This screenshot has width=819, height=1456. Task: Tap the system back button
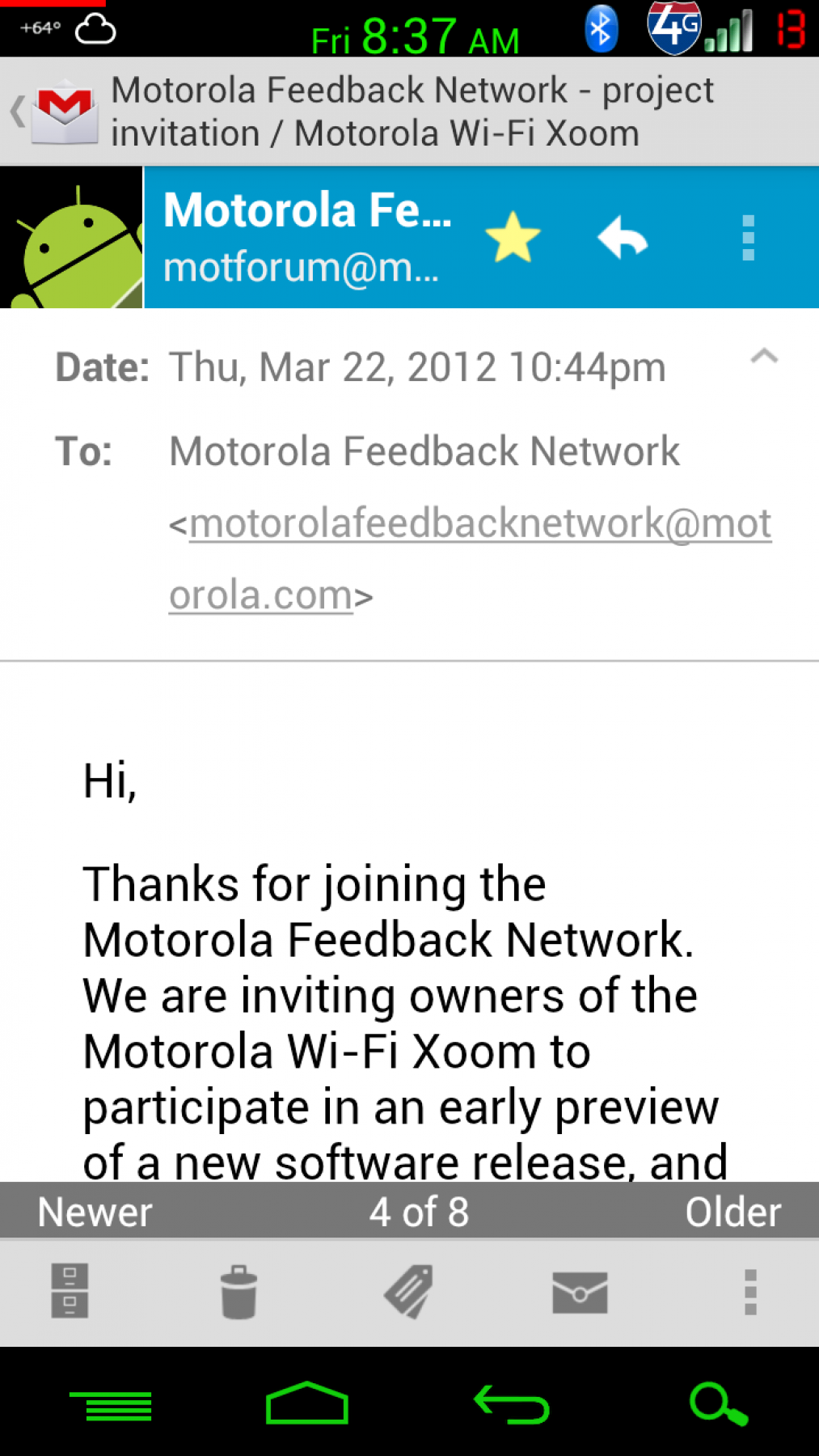[512, 1403]
